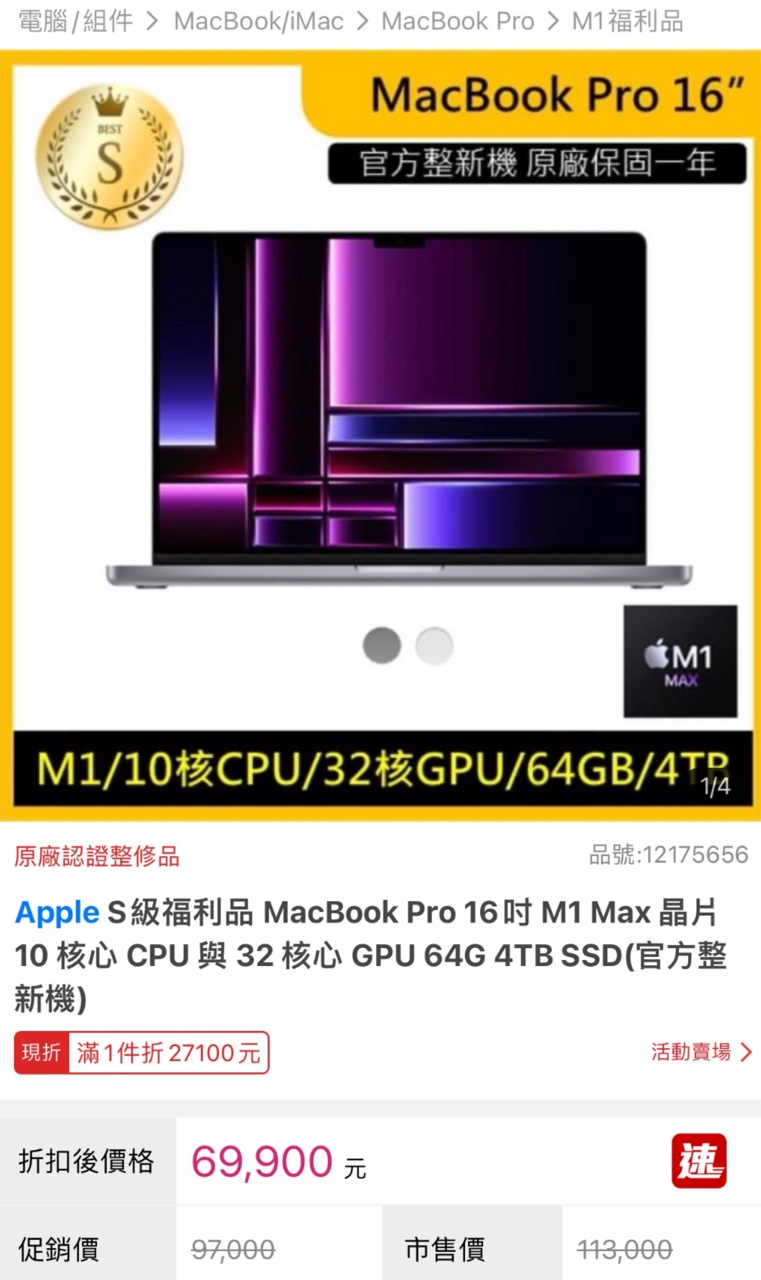Open the 電腦/組件 breadcrumb category
Screen dimensions: 761x1280
pos(76,21)
